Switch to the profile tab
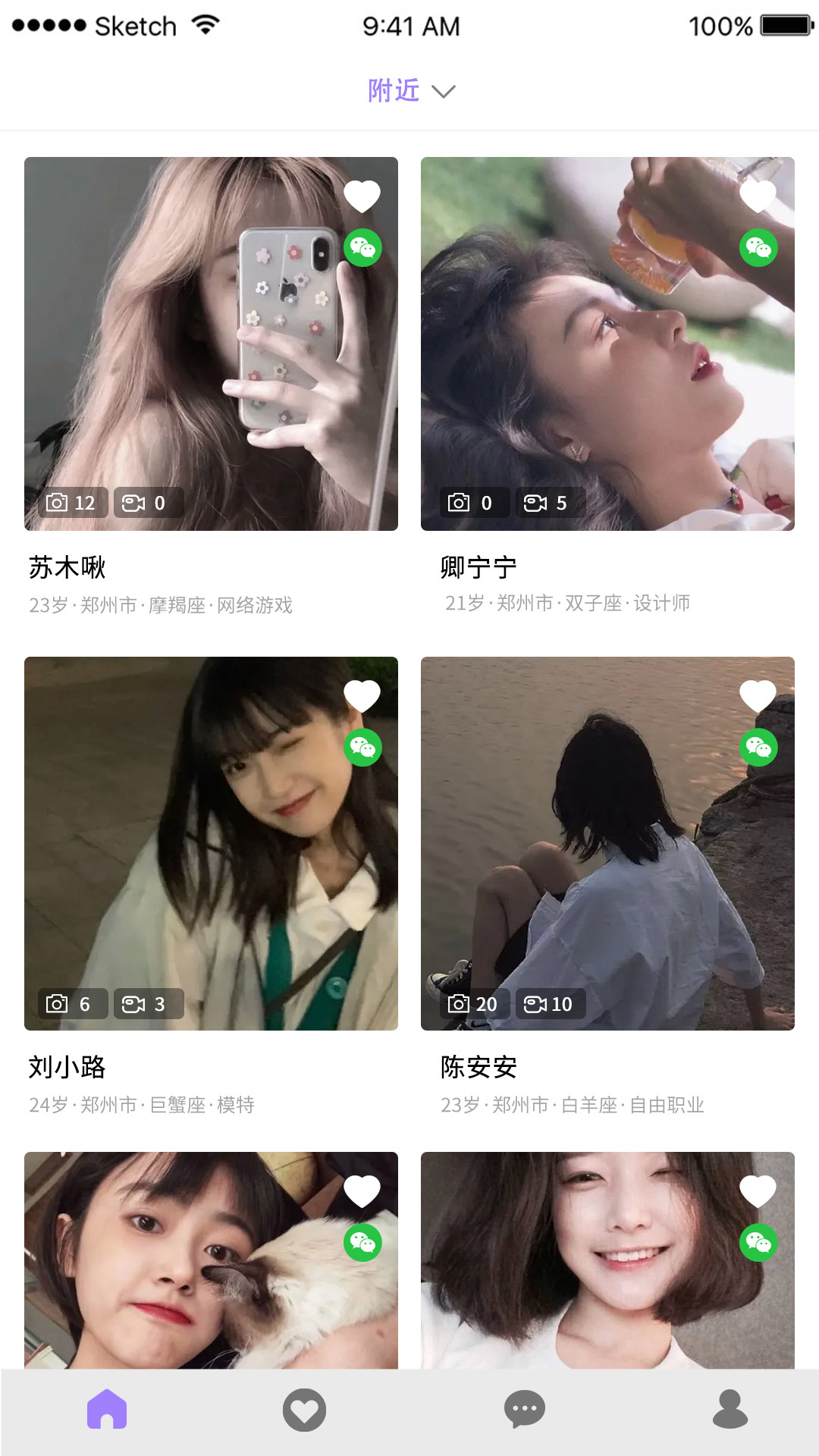Image resolution: width=819 pixels, height=1456 pixels. click(x=730, y=1409)
